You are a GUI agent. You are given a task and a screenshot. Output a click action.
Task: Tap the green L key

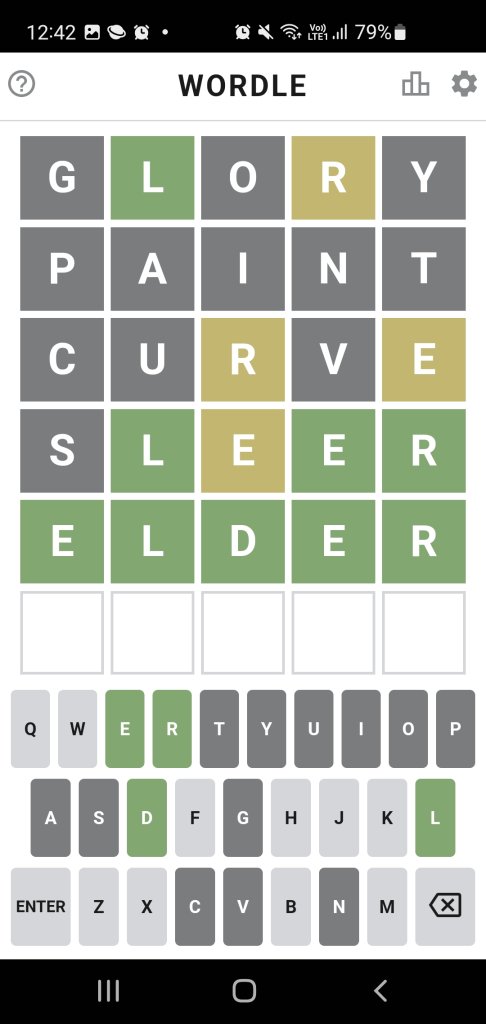(x=435, y=818)
